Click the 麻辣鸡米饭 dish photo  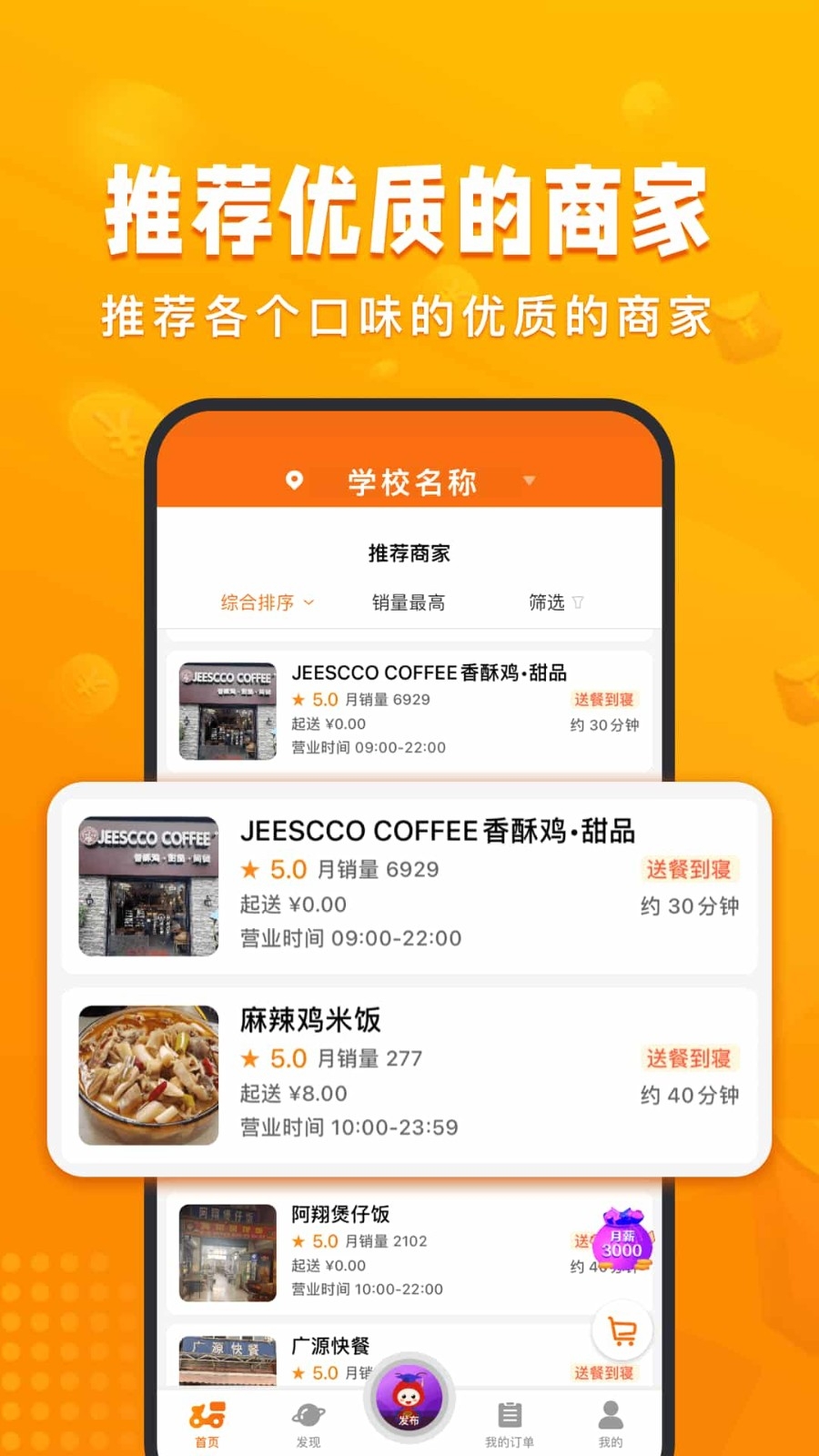point(148,1074)
